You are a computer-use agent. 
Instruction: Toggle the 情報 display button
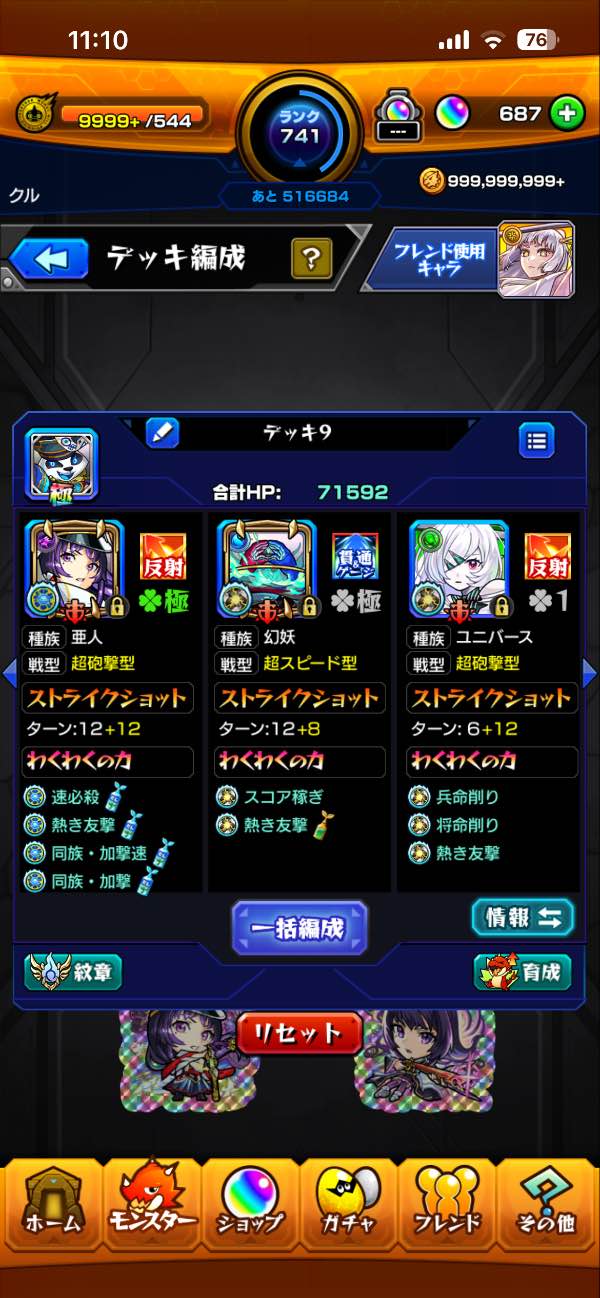pyautogui.click(x=523, y=917)
